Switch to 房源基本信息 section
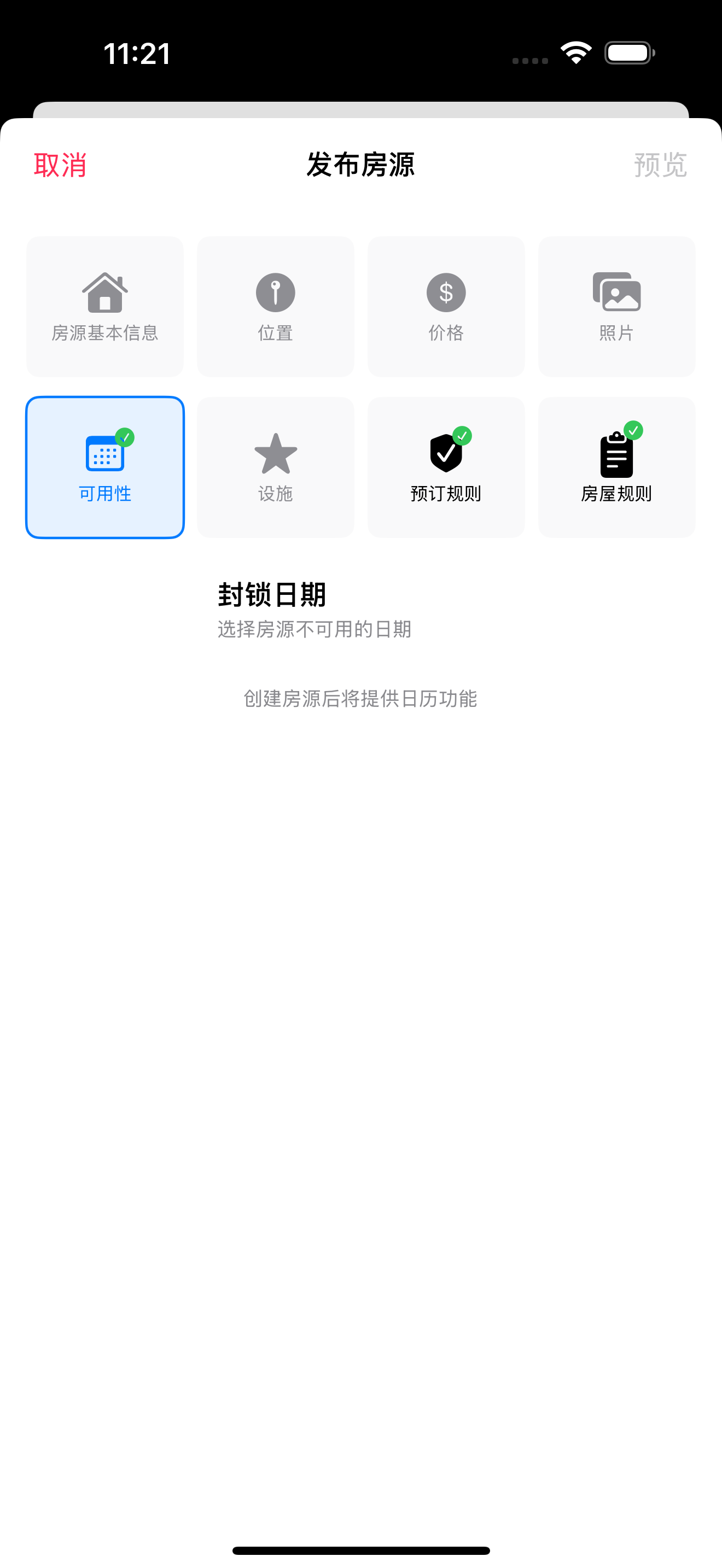The width and height of the screenshot is (722, 1568). click(104, 307)
